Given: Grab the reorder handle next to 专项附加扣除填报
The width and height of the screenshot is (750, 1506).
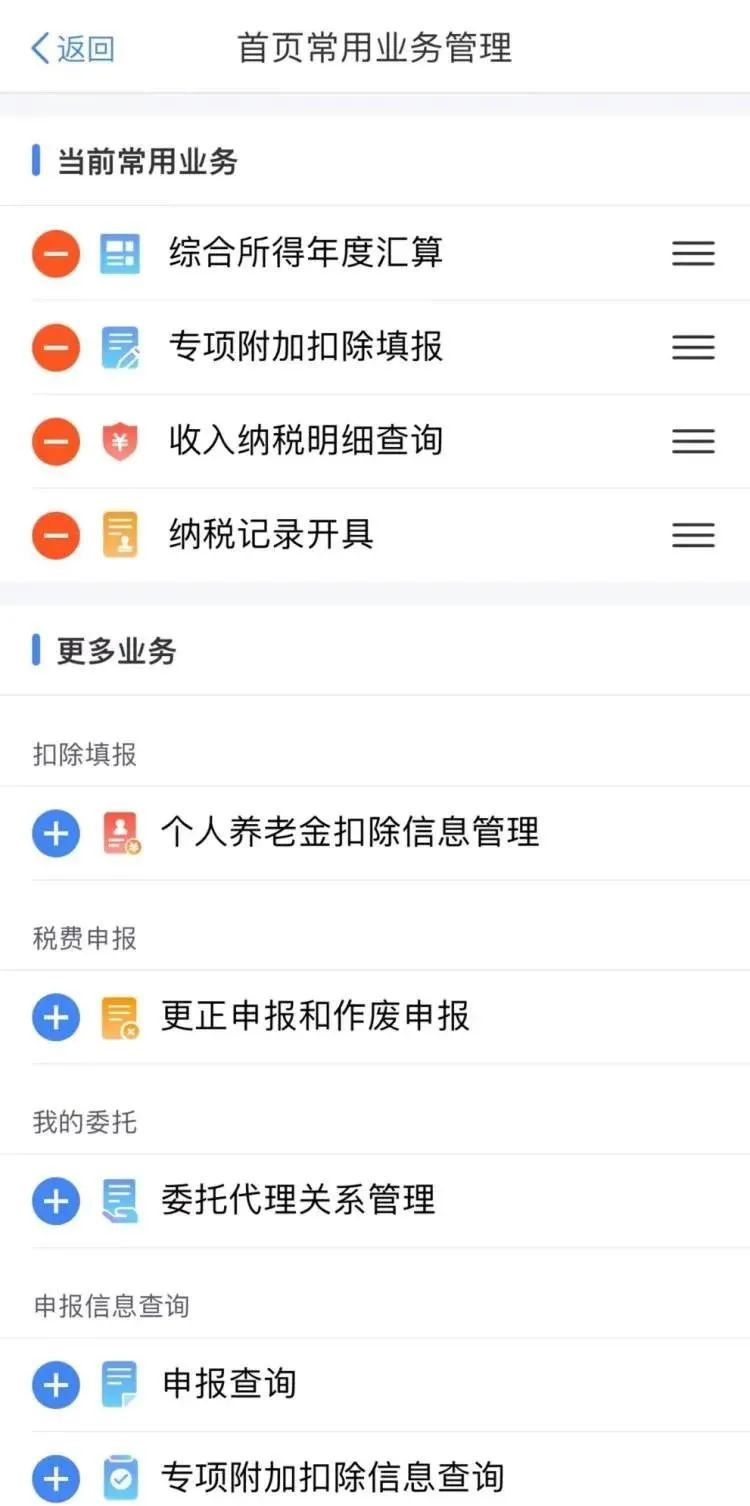Looking at the screenshot, I should (x=693, y=347).
